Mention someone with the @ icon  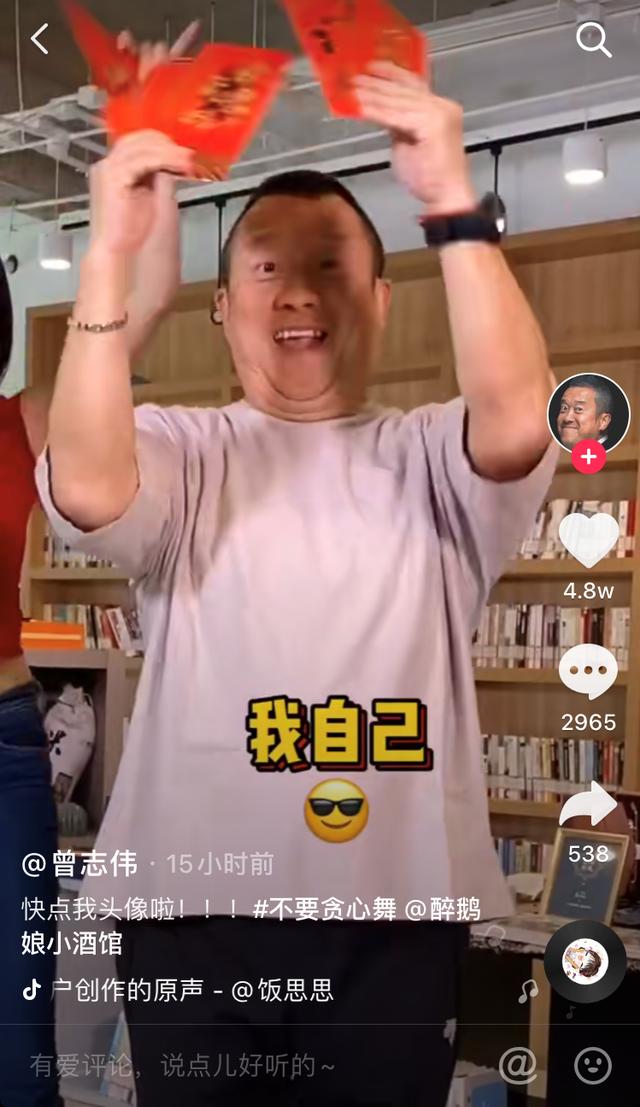[x=518, y=1066]
